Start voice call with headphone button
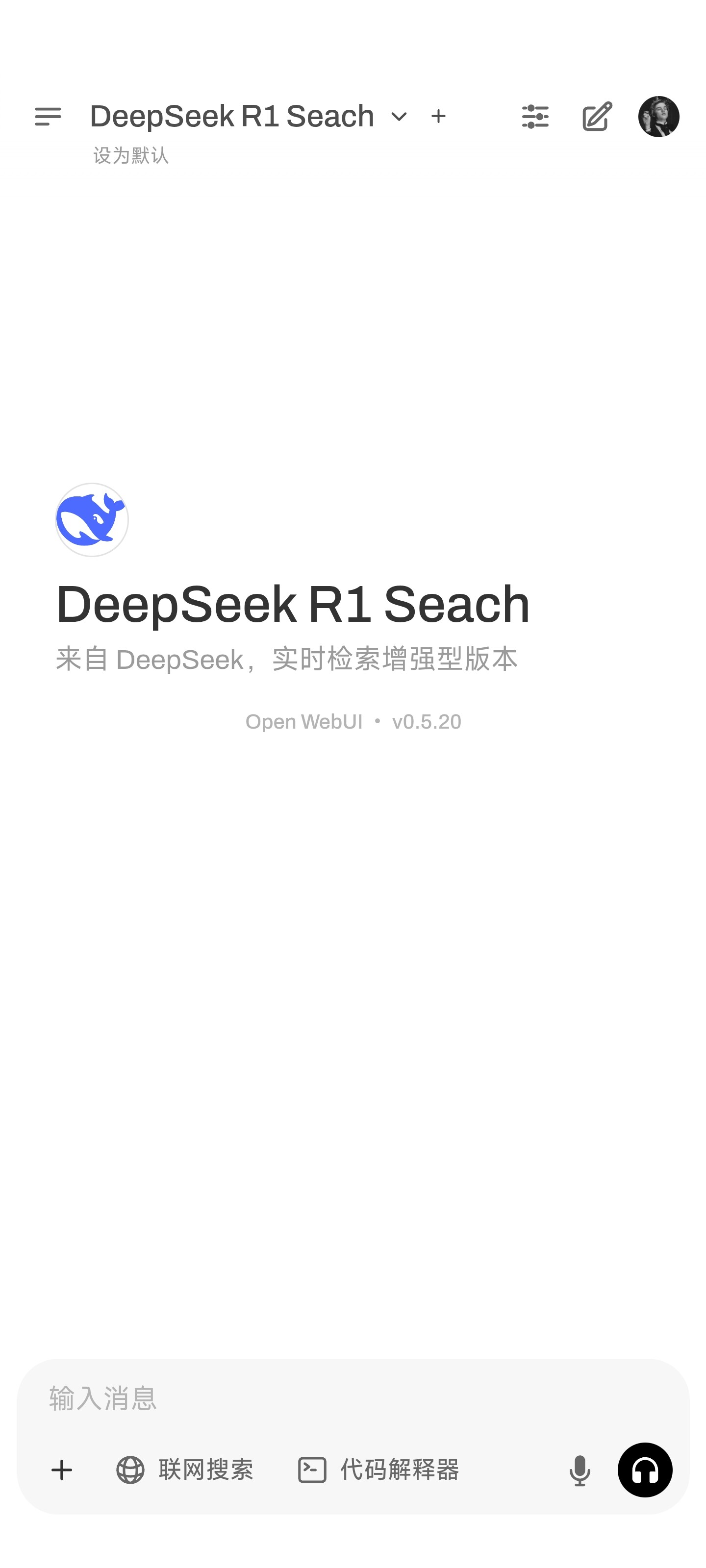The height and width of the screenshot is (1568, 706). point(645,1470)
